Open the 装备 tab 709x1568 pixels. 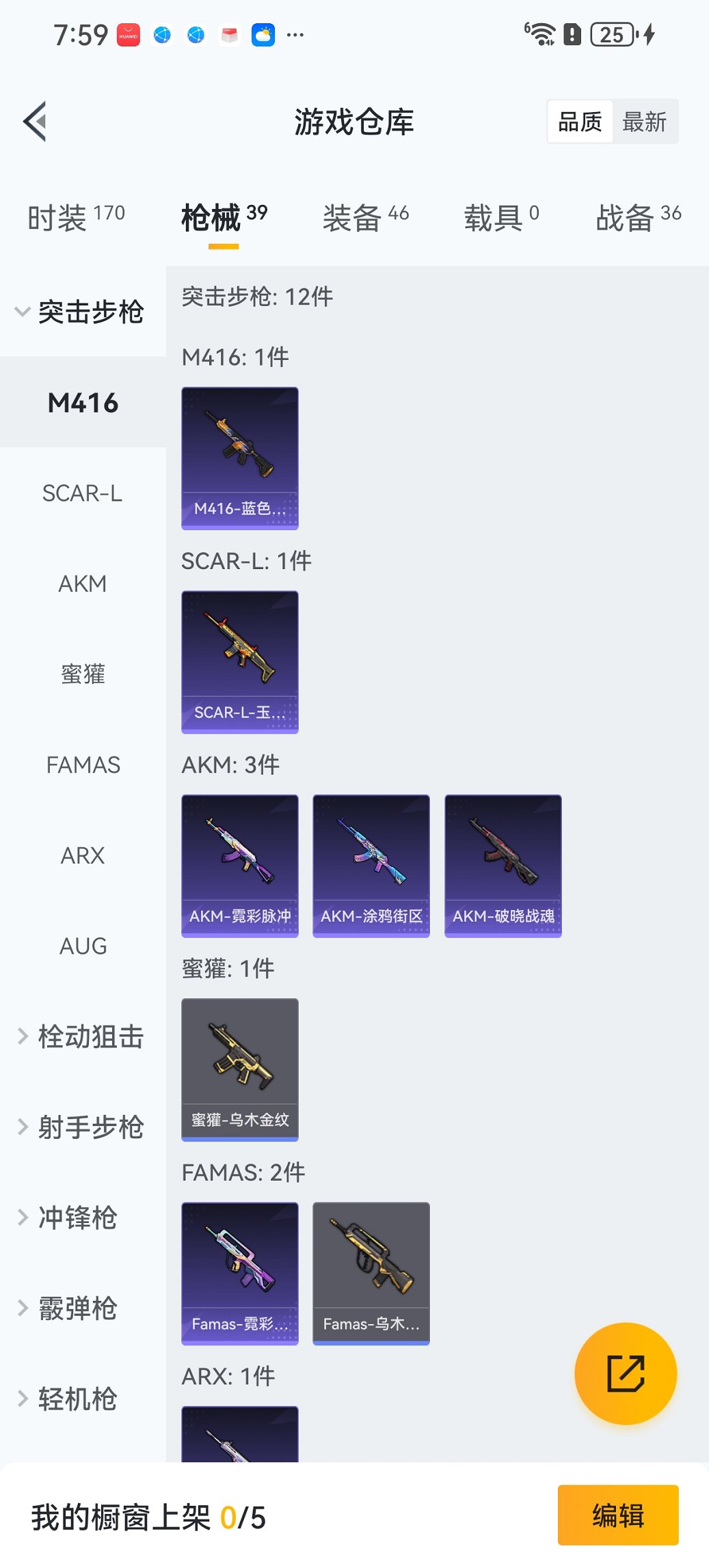(365, 217)
